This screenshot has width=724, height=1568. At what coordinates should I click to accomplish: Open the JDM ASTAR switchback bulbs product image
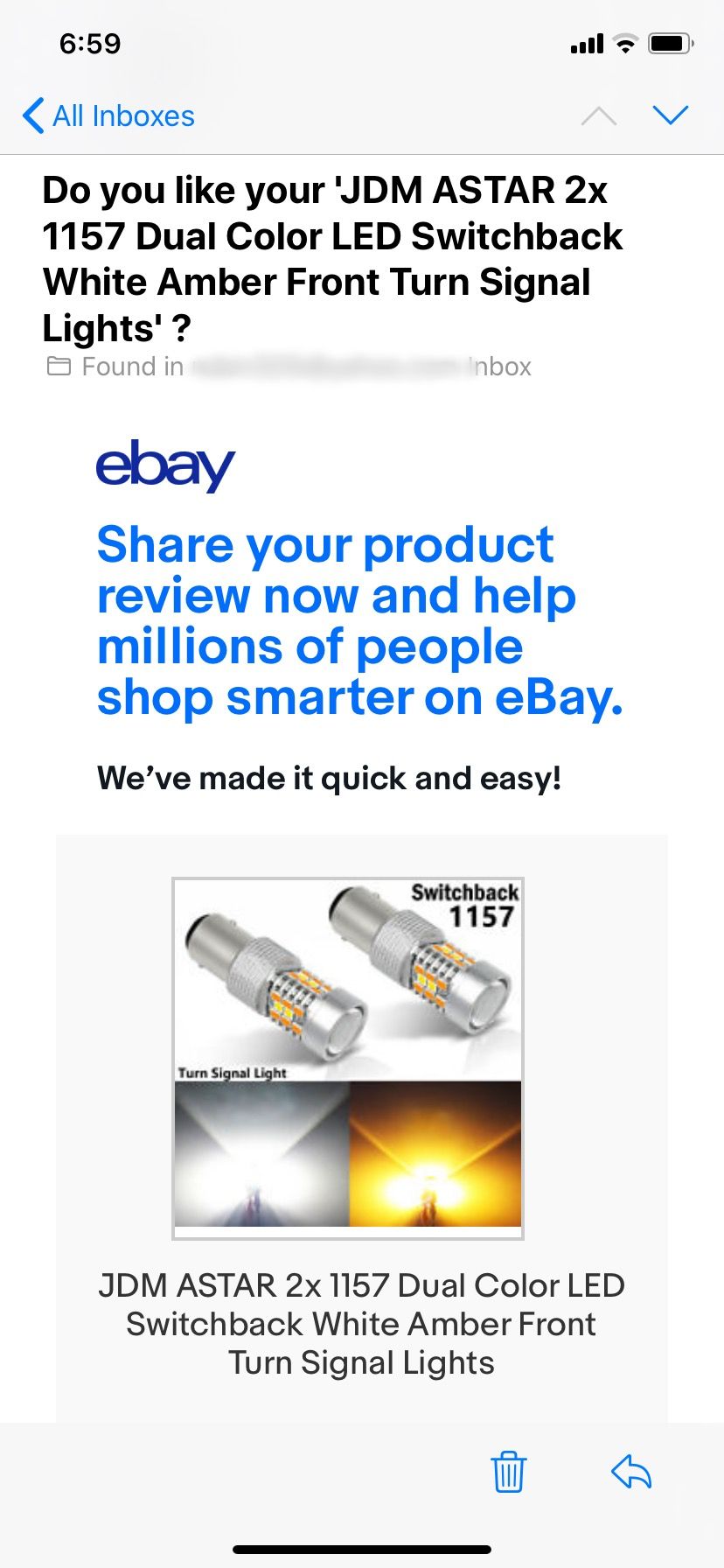[x=348, y=1058]
